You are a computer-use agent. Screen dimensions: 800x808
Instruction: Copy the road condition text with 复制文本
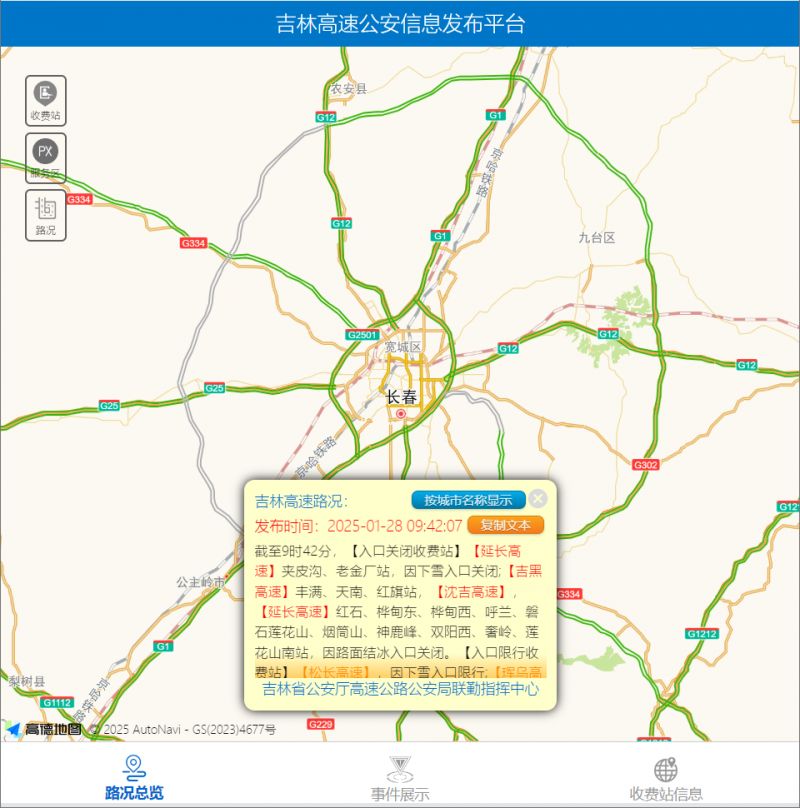[505, 525]
